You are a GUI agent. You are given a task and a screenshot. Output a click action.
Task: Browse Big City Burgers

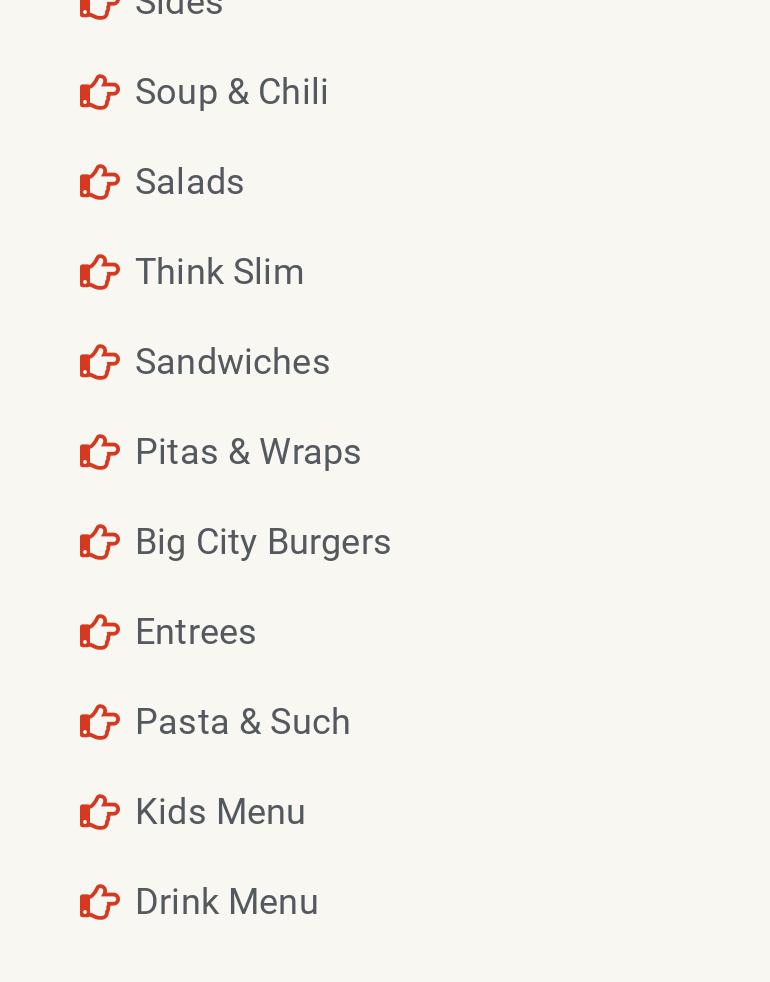click(262, 542)
